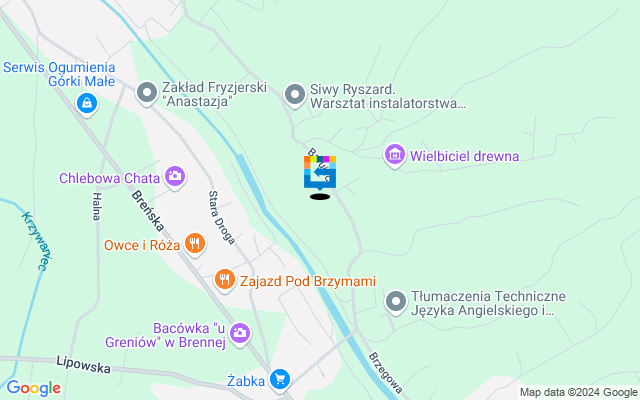Viewport: 640px width, 400px height.
Task: Open the Chlebowa Chata place marker
Action: (175, 177)
